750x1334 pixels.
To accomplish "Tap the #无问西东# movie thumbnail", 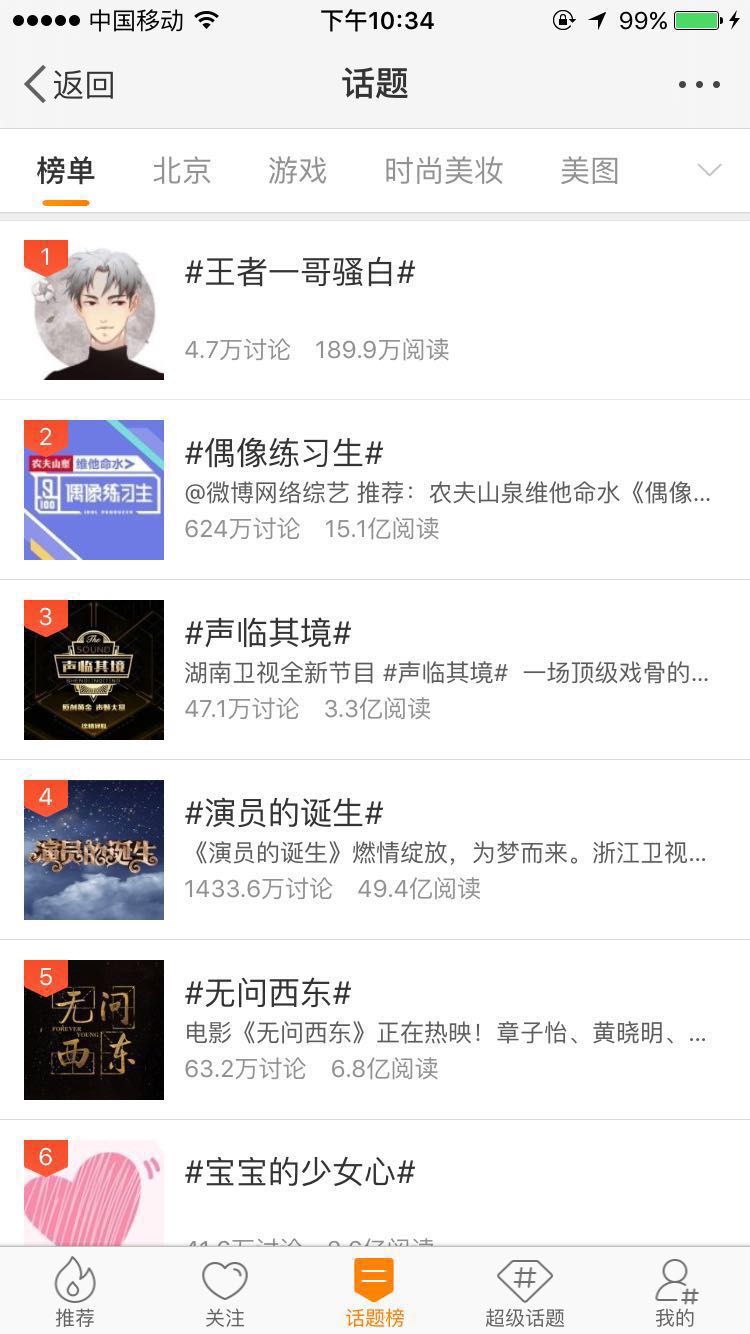I will click(x=93, y=1029).
